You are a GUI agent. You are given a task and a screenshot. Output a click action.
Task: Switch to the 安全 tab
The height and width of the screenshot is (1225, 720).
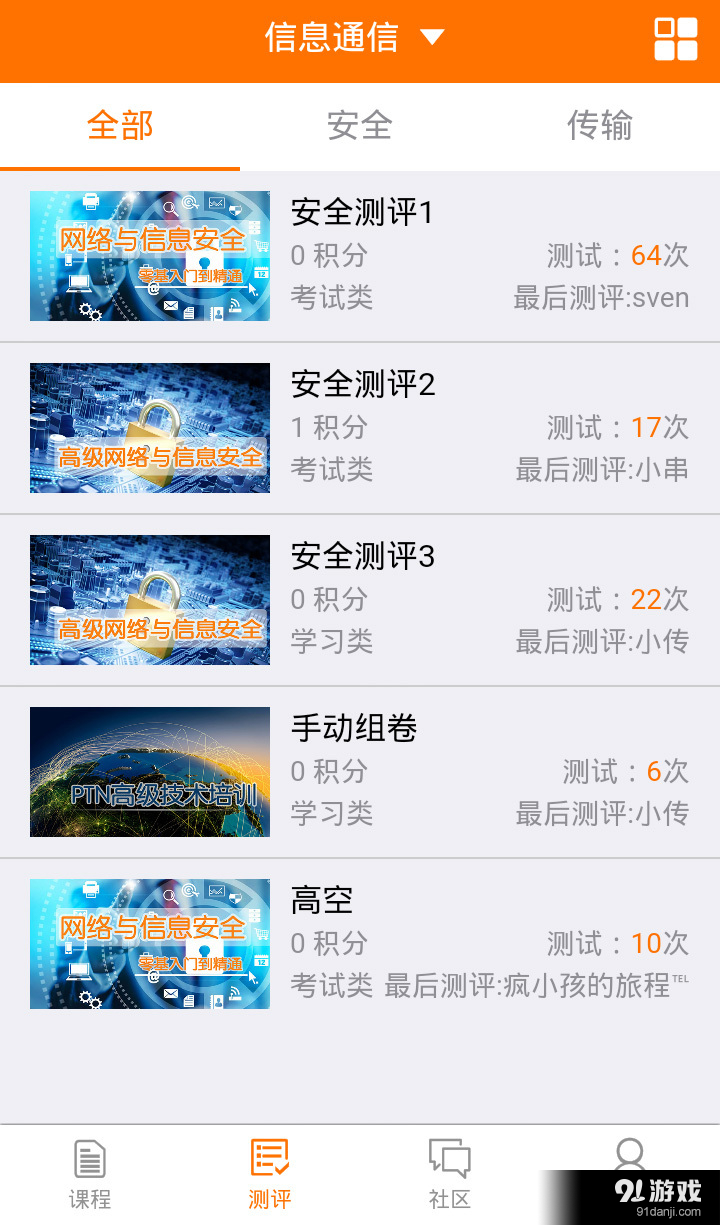tap(359, 126)
